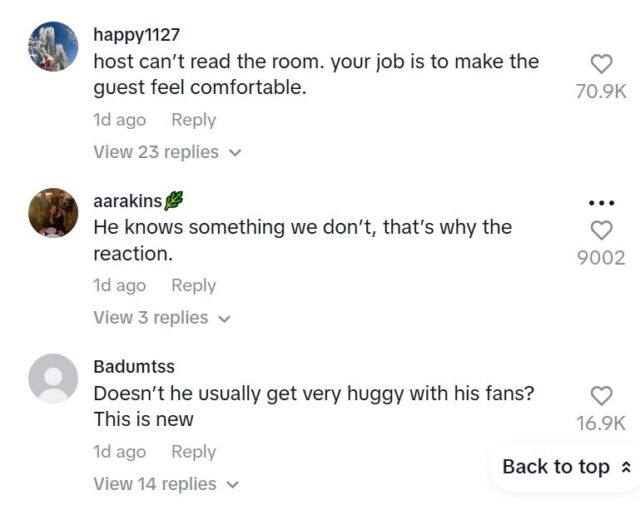Image resolution: width=640 pixels, height=510 pixels.
Task: Reply to happy1127's comment
Action: (x=193, y=120)
